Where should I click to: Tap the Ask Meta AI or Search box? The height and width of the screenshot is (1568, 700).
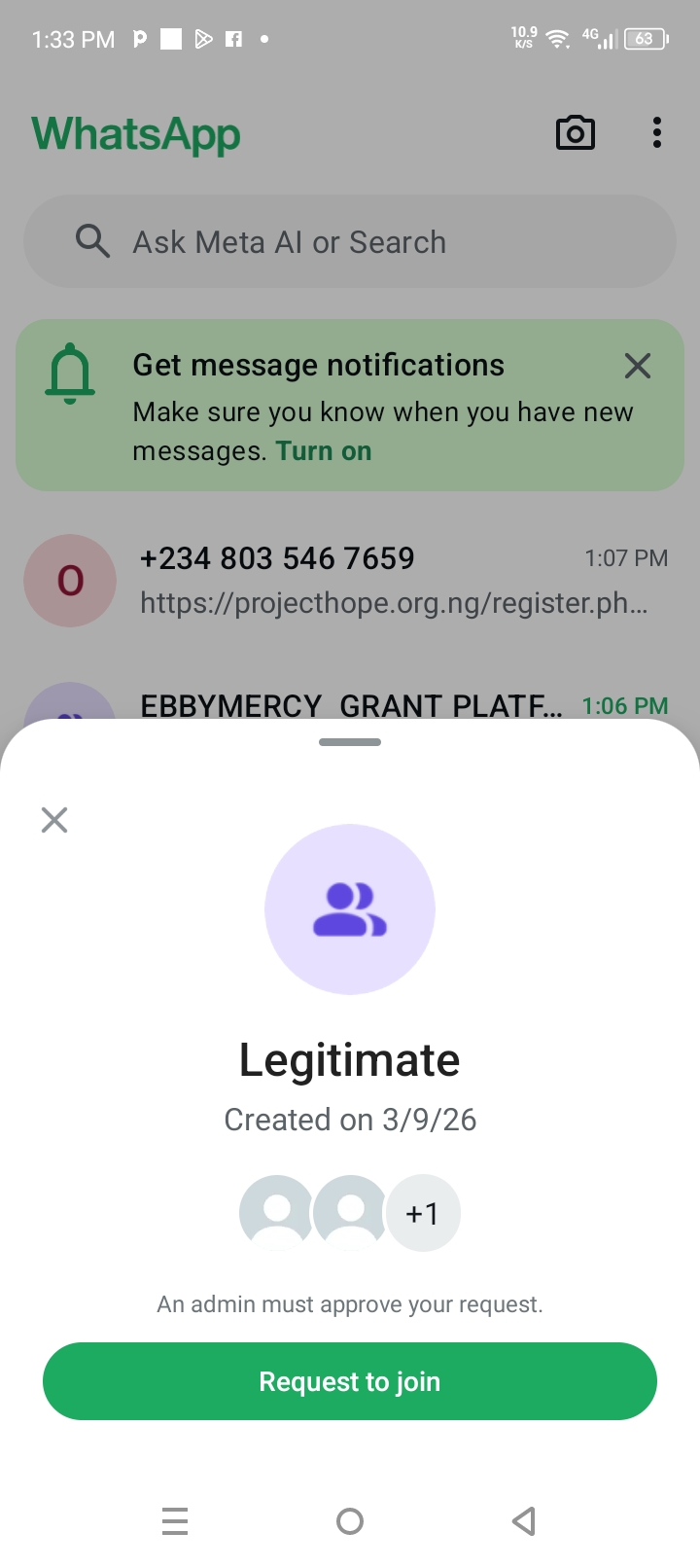(350, 241)
